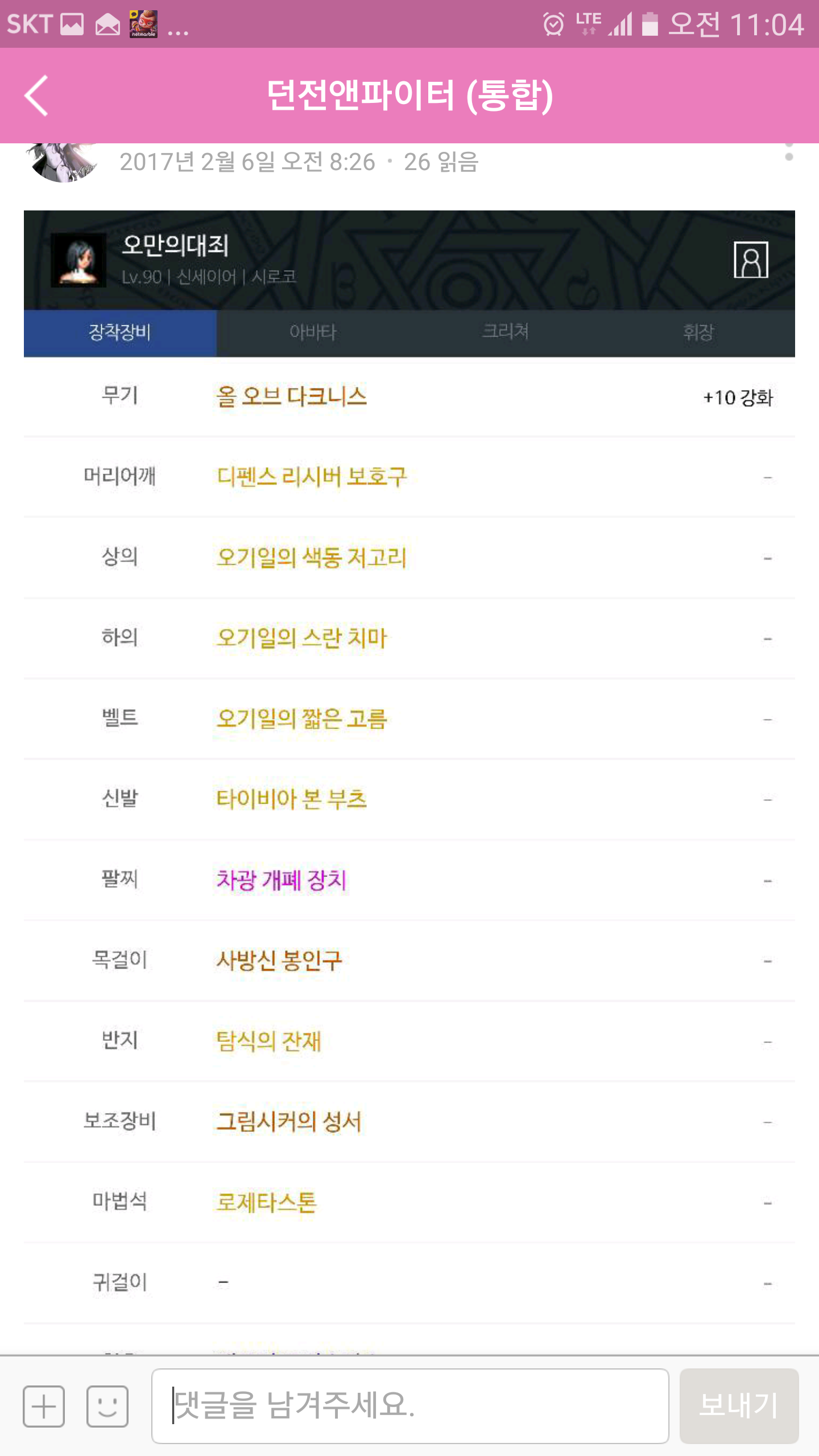Open the post author's profile picture
Screen dimensions: 819x1456
click(x=63, y=163)
